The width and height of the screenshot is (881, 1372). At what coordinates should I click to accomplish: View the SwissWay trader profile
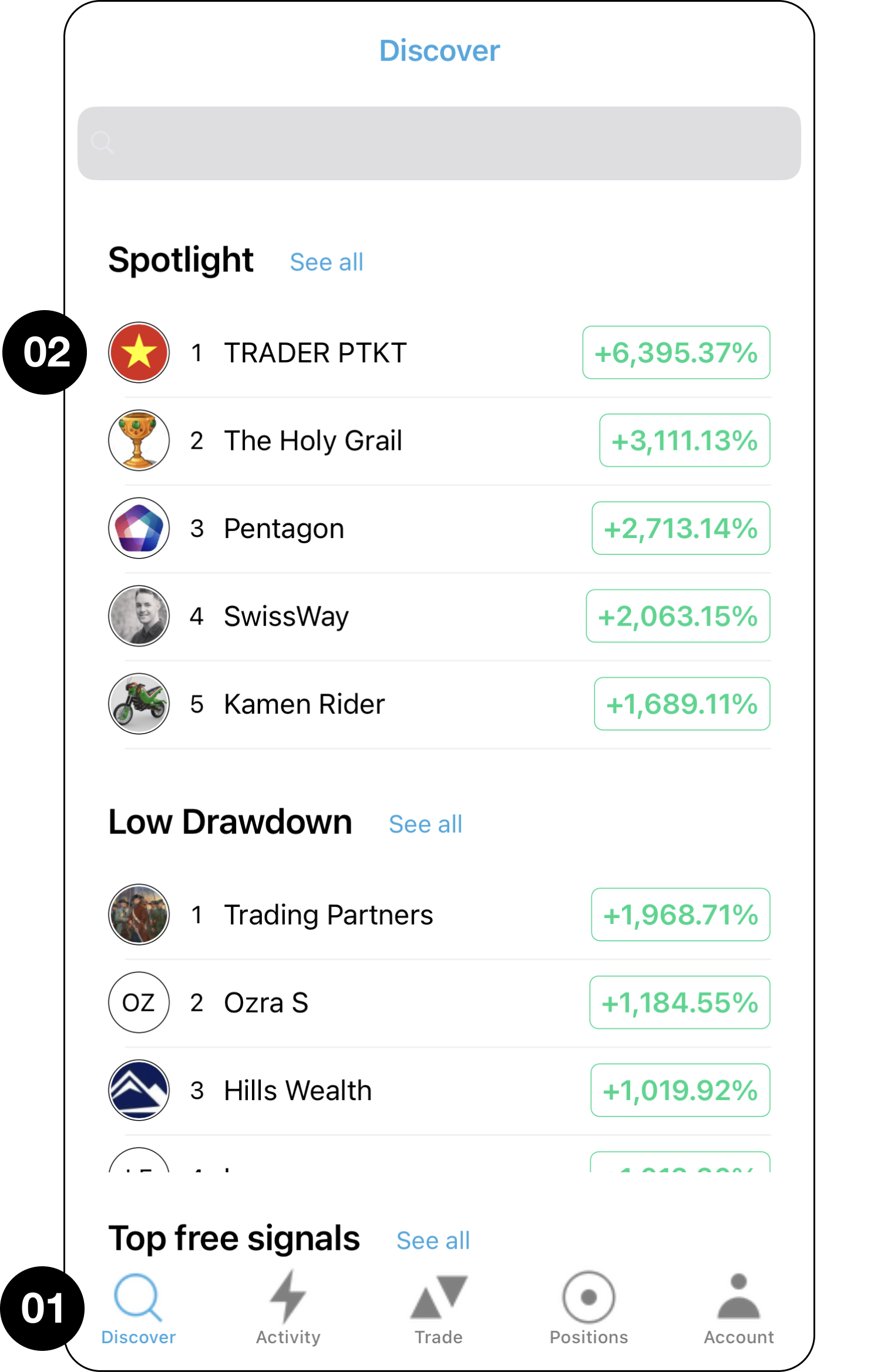pos(287,617)
